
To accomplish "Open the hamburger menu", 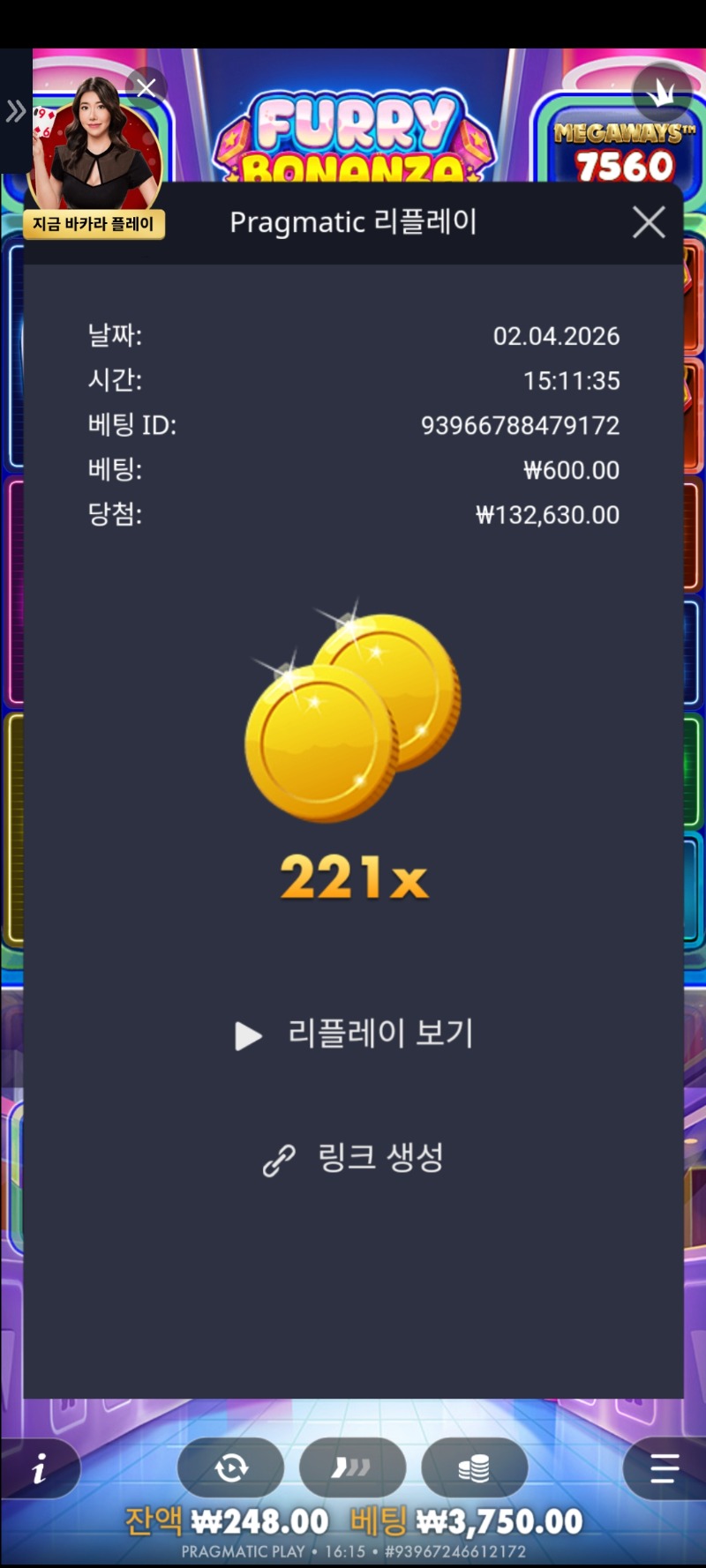I will (x=664, y=1469).
